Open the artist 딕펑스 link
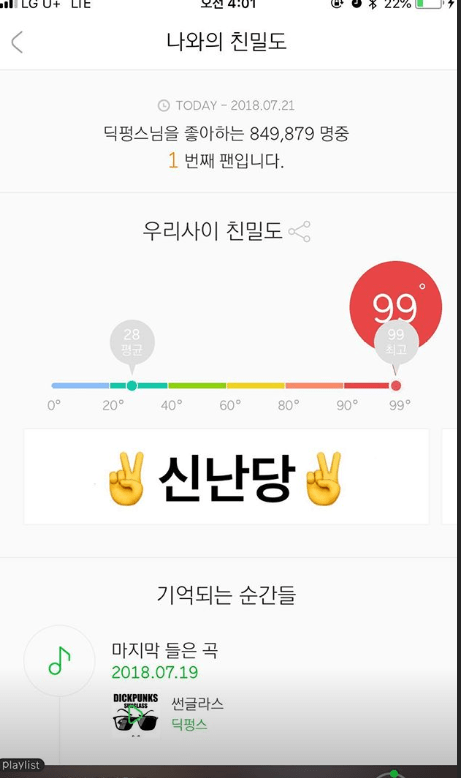Viewport: 461px width, 778px height. (189, 724)
